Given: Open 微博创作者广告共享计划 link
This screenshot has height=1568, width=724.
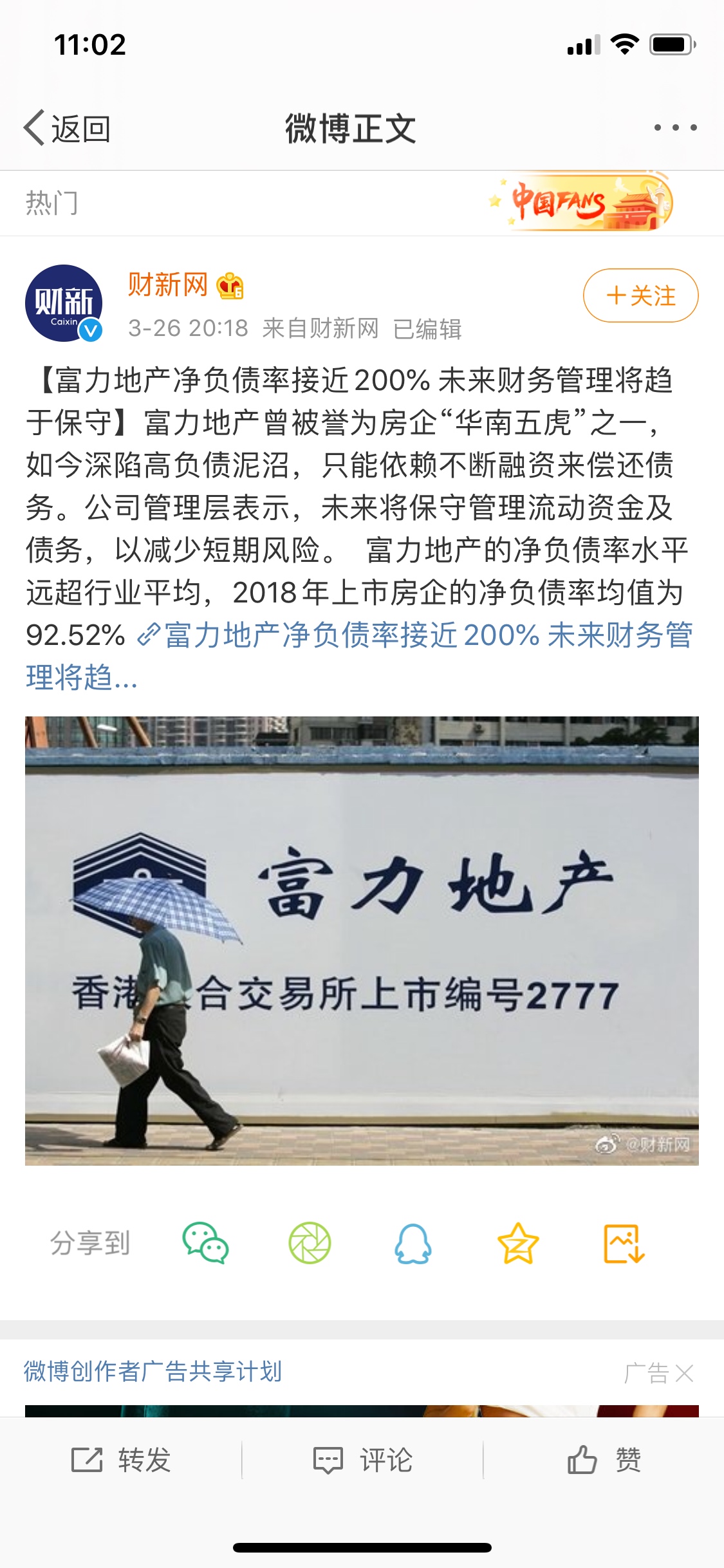Looking at the screenshot, I should tap(153, 1372).
